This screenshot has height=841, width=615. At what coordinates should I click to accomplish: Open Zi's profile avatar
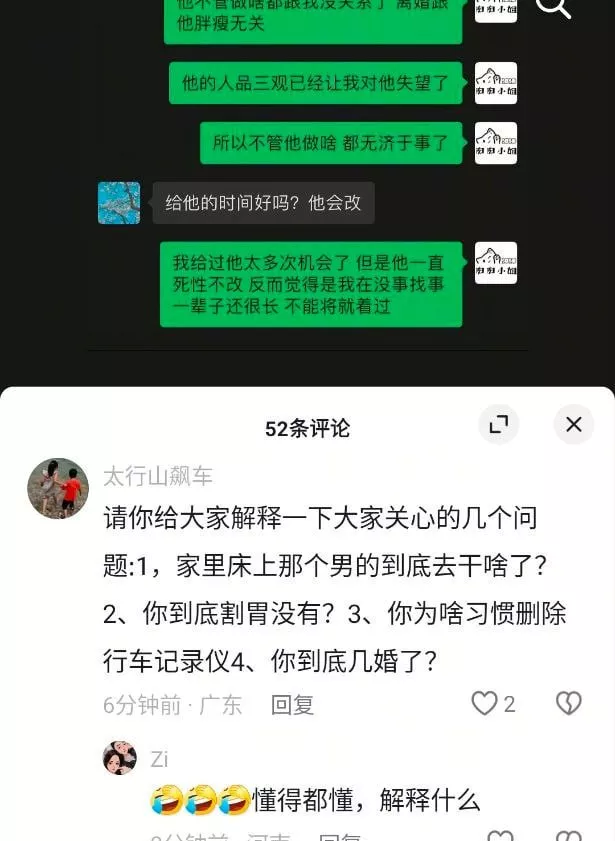pos(120,758)
